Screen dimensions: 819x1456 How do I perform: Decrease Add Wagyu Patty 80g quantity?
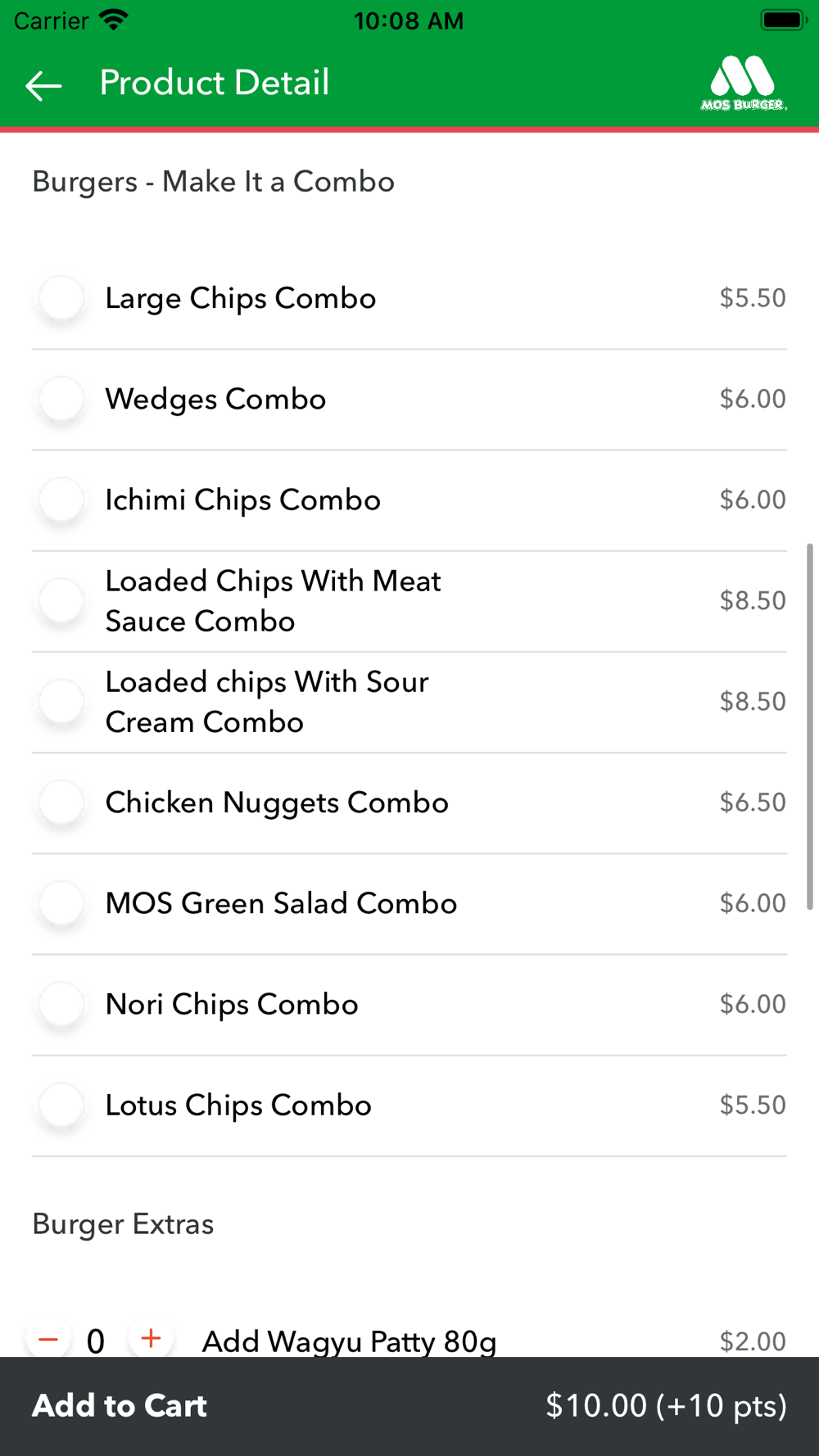(x=48, y=1339)
